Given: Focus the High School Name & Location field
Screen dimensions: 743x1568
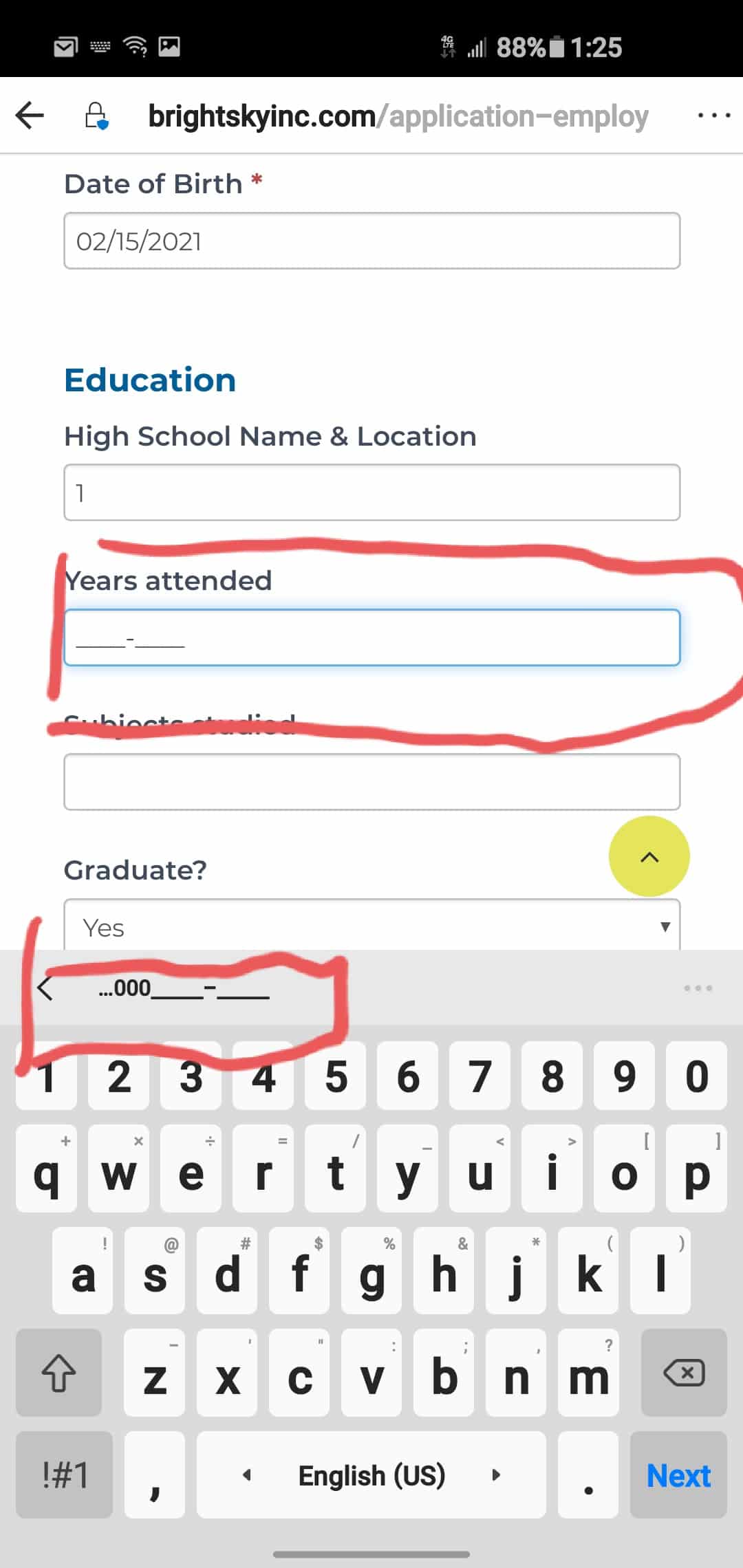Looking at the screenshot, I should (371, 492).
